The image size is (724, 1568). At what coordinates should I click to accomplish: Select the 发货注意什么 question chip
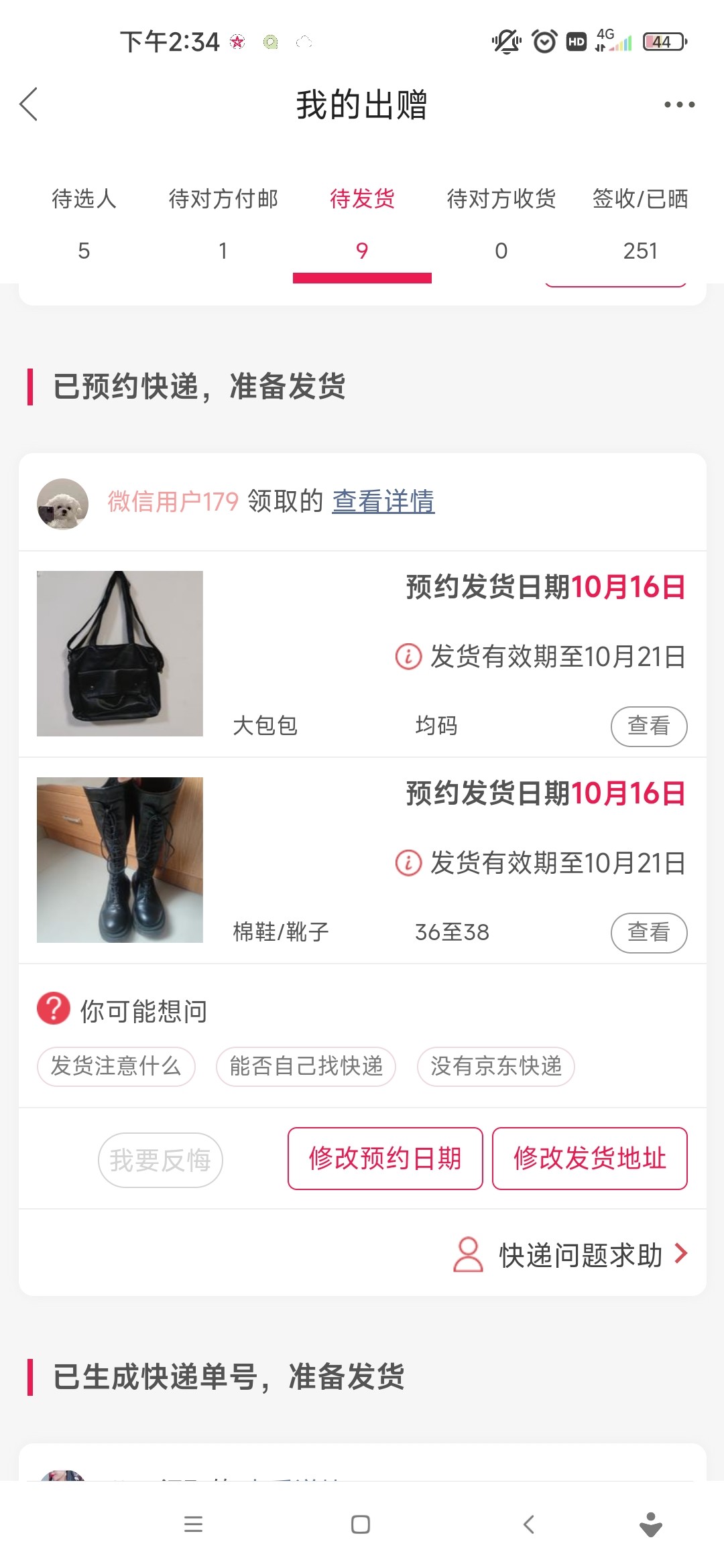pos(116,1066)
